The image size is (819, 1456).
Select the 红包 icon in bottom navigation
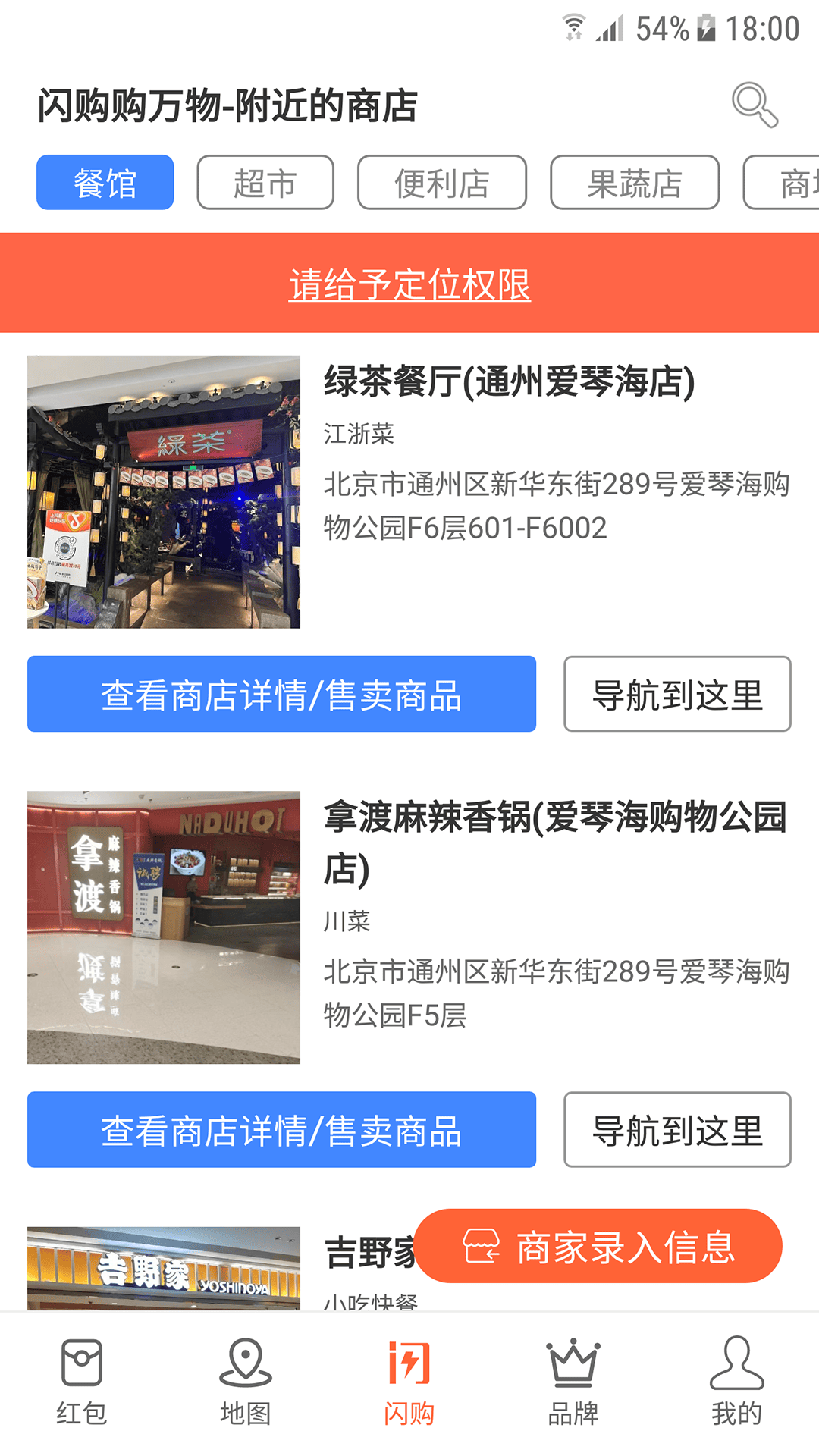click(81, 1380)
